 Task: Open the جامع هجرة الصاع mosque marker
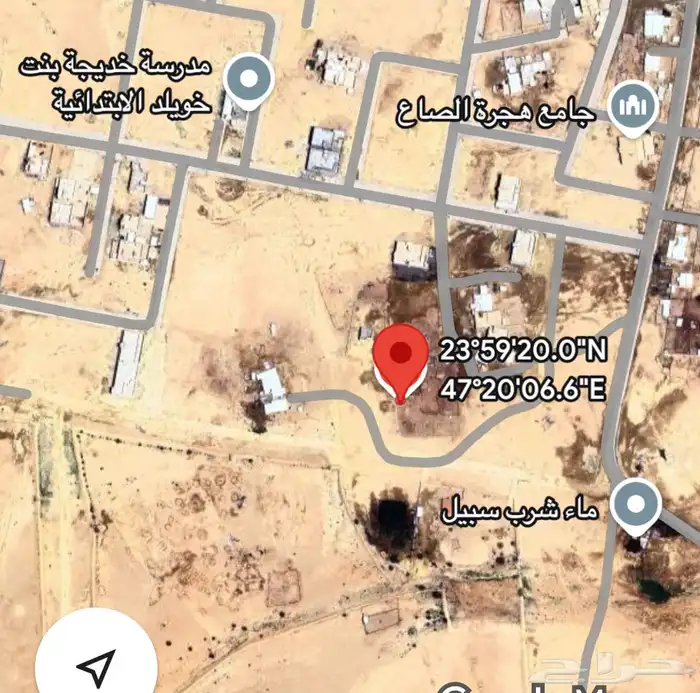[633, 107]
